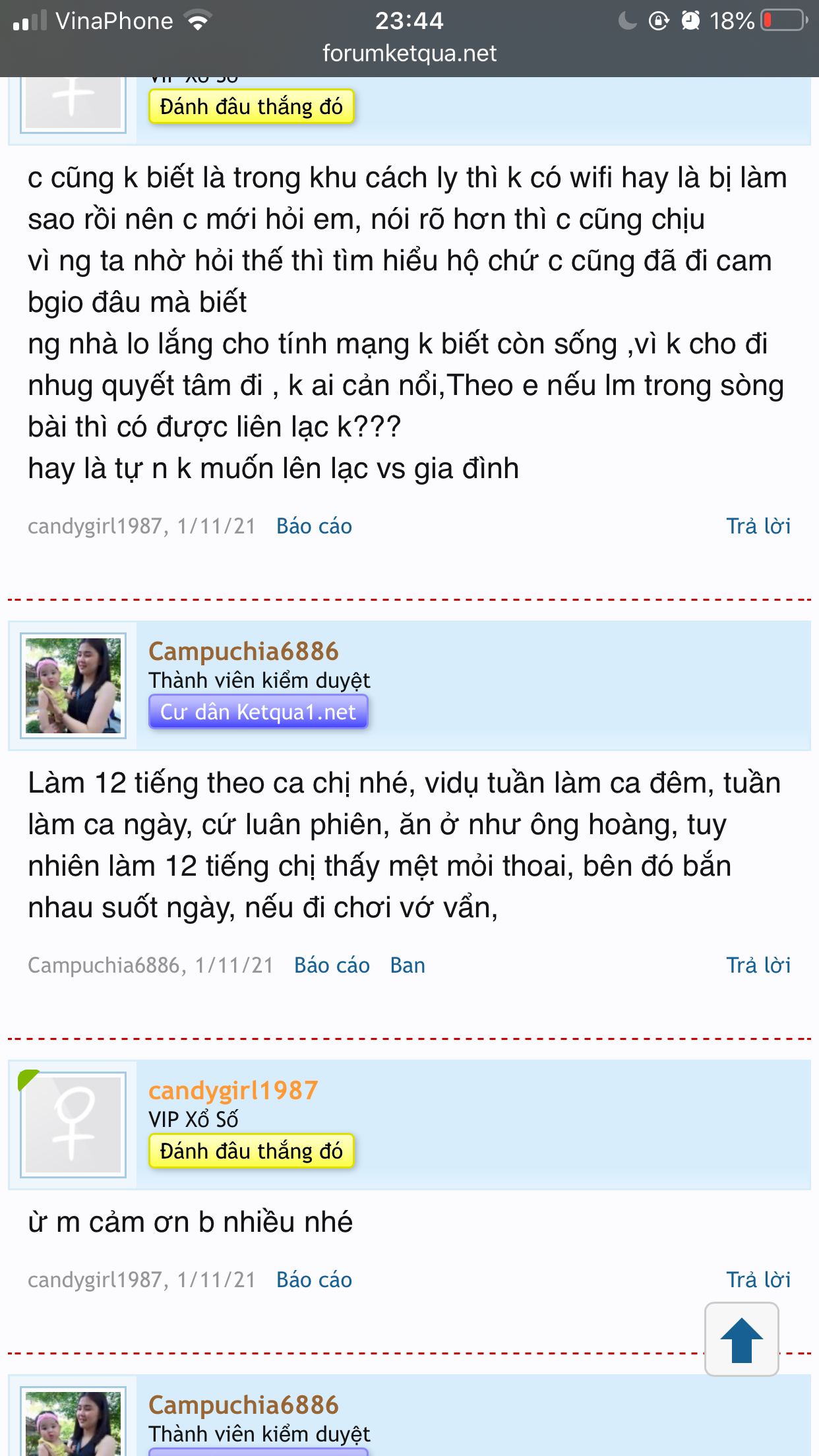Report Campuchia6886's post about 12-hour shifts
819x1456 pixels.
pyautogui.click(x=332, y=965)
